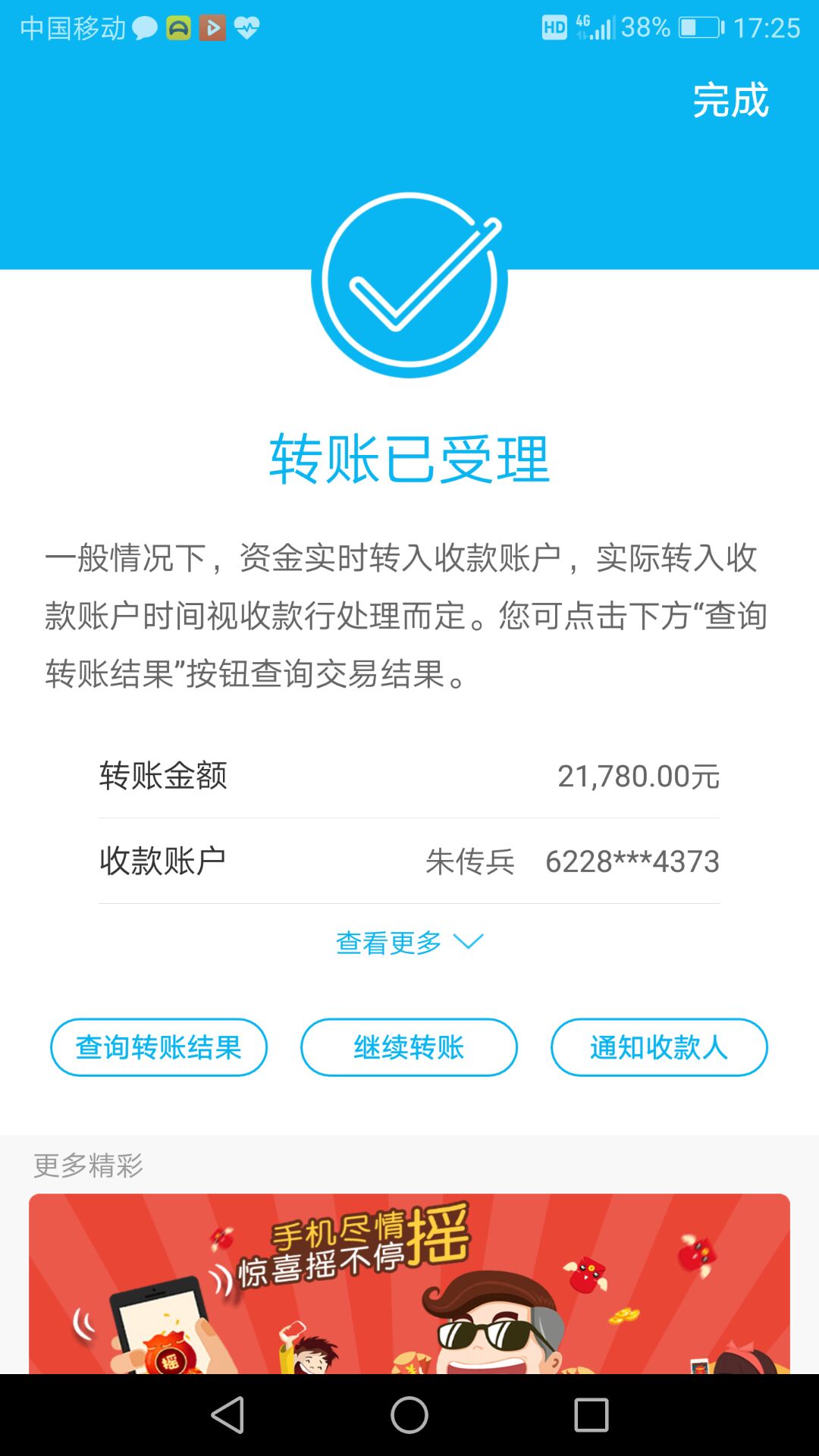This screenshot has width=819, height=1456.
Task: Open the 手机尽情摇 promotional banner
Action: point(409,1283)
